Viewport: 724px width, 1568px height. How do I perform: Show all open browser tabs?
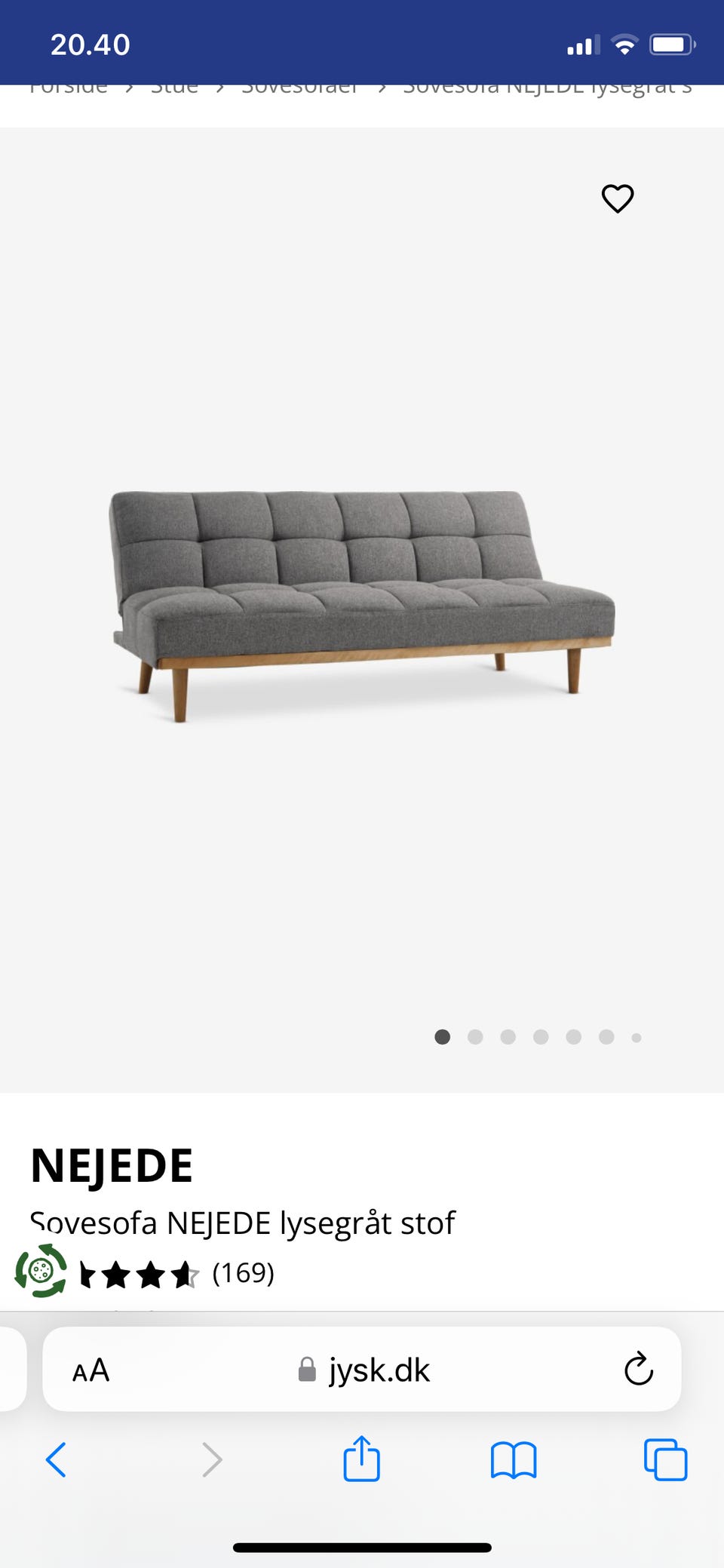point(665,1460)
